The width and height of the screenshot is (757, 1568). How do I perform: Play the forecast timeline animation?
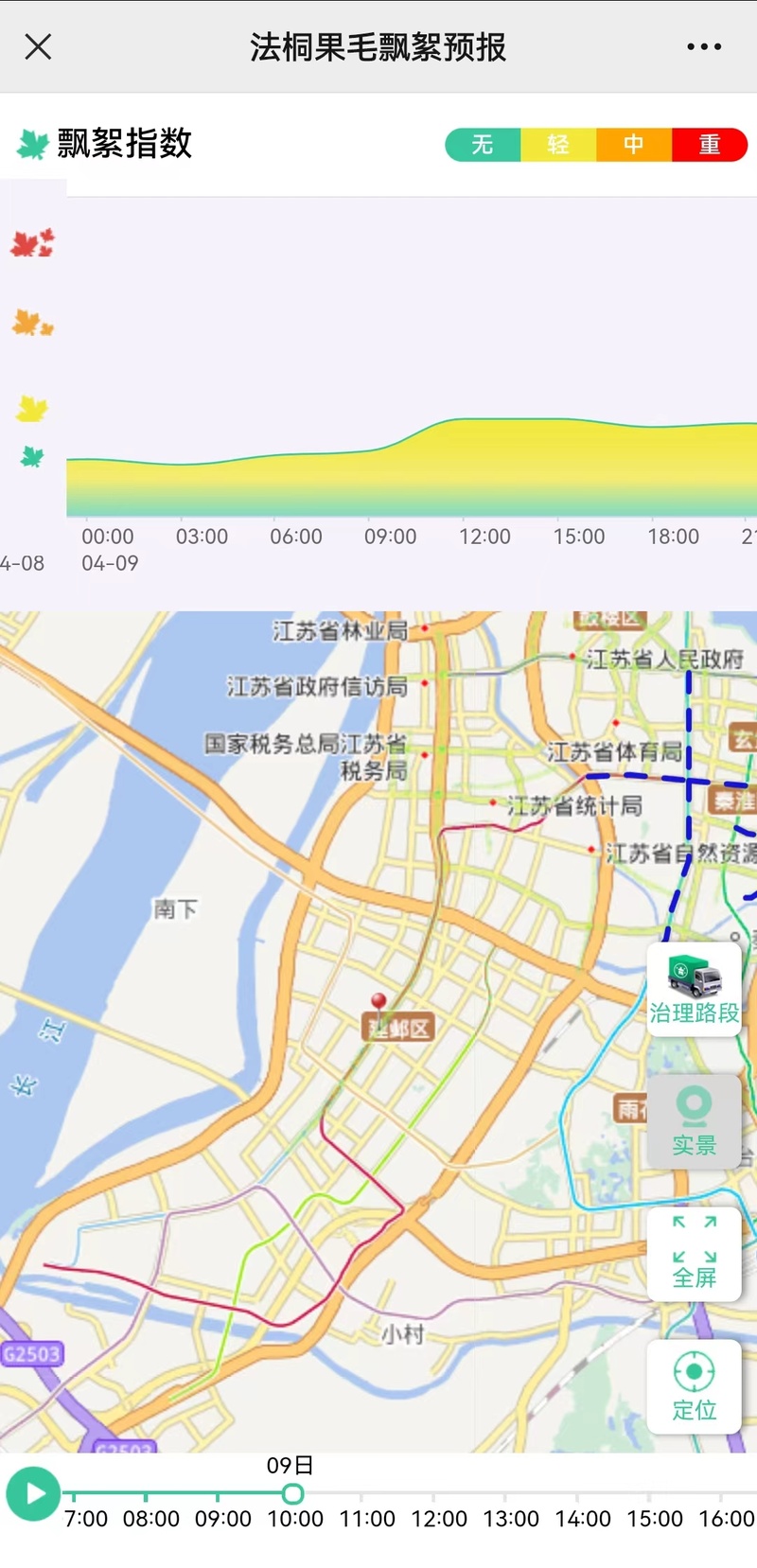[34, 1493]
